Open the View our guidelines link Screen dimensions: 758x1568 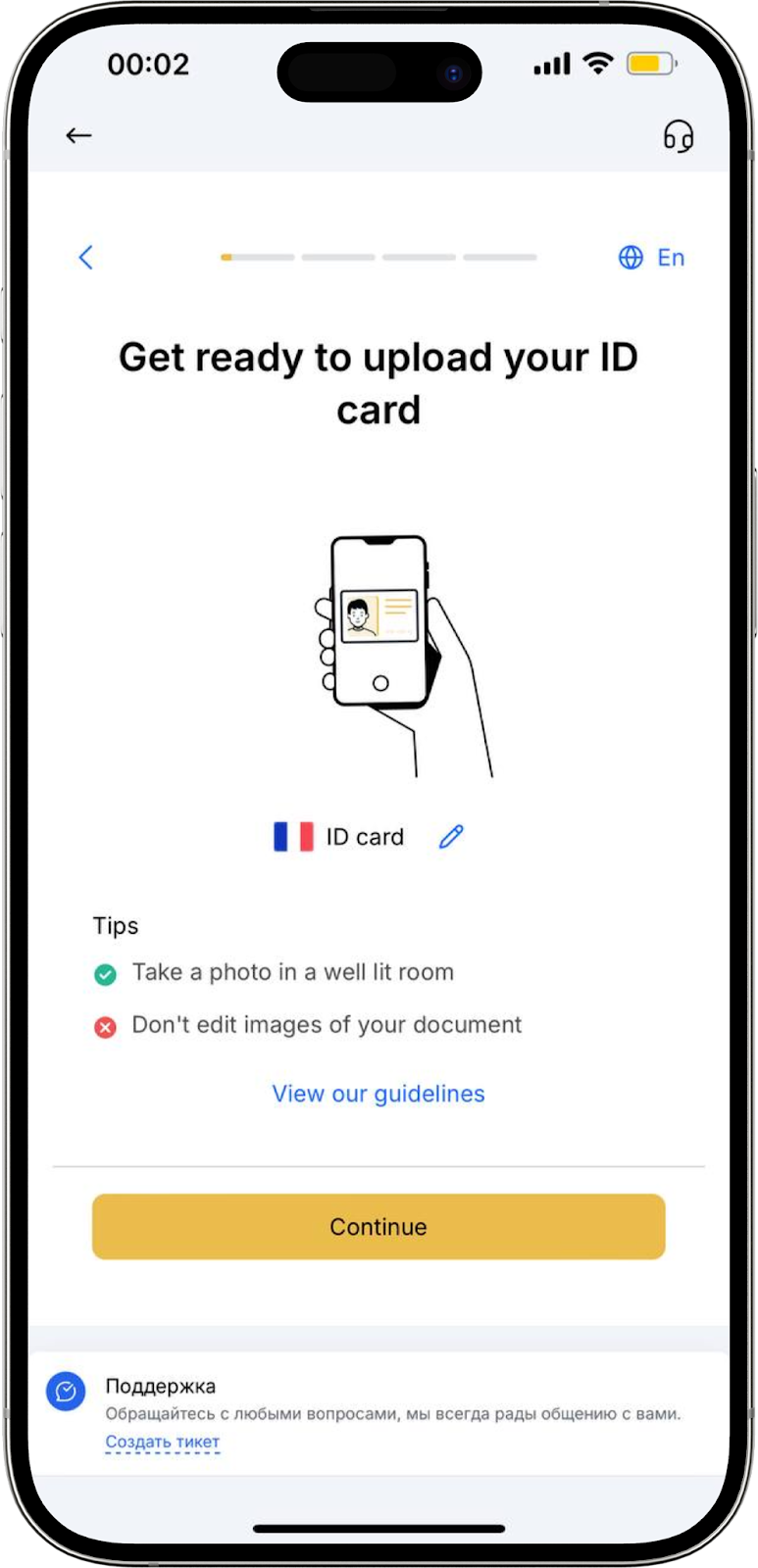click(379, 1094)
